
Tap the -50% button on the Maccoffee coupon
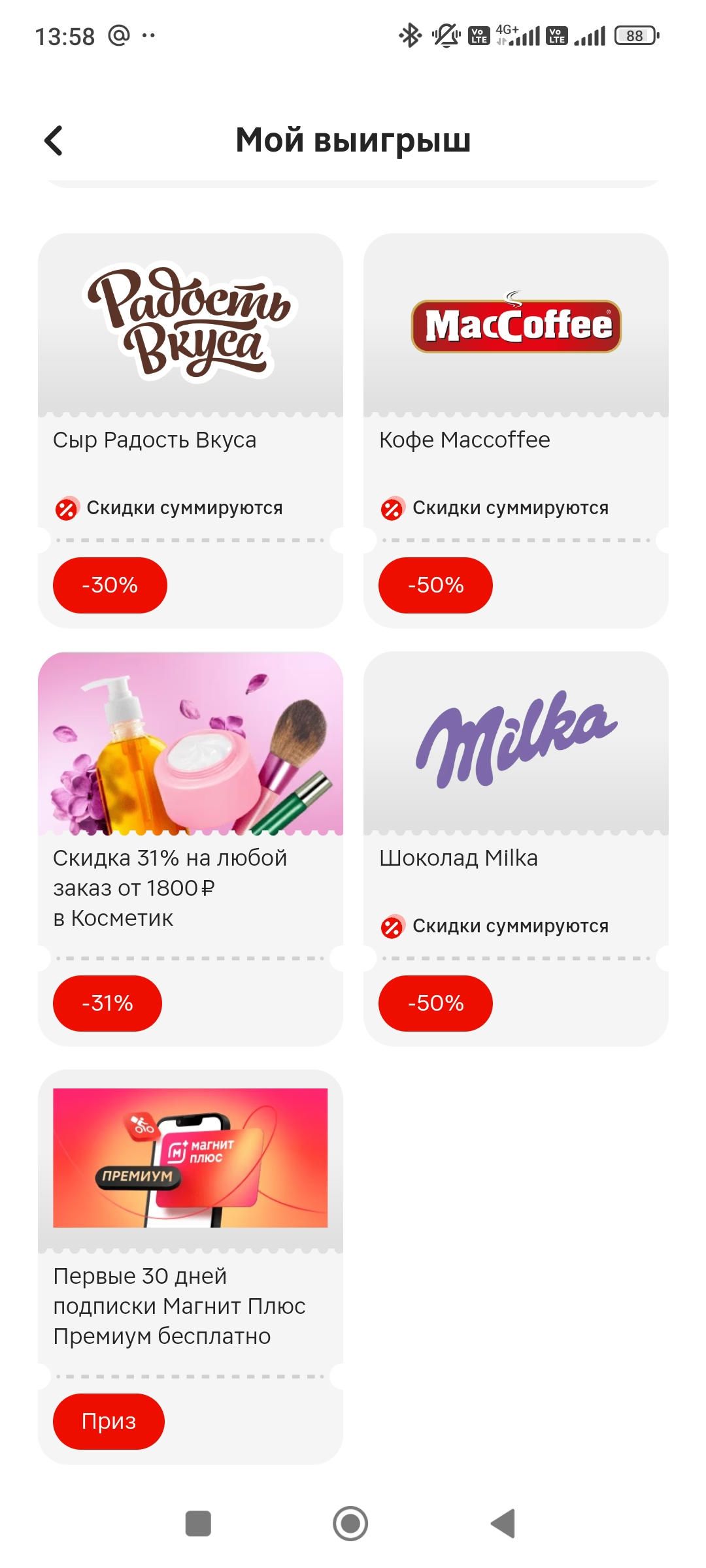click(x=435, y=585)
